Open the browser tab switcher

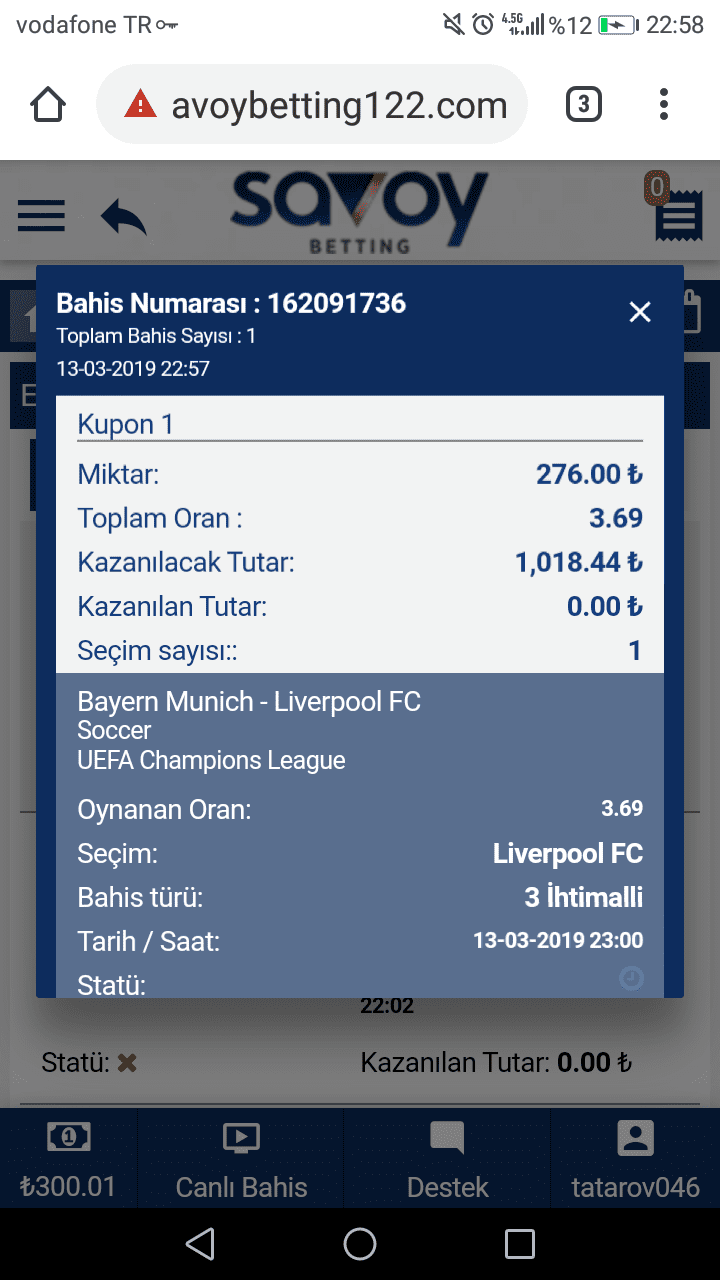584,104
